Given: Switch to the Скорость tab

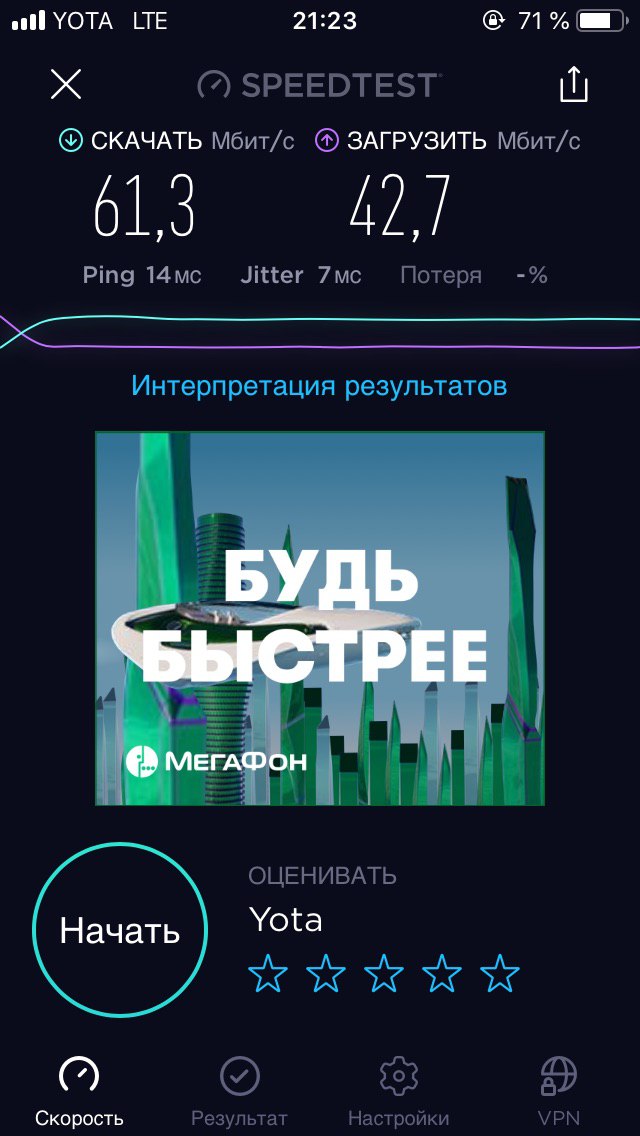Looking at the screenshot, I should pyautogui.click(x=79, y=1091).
